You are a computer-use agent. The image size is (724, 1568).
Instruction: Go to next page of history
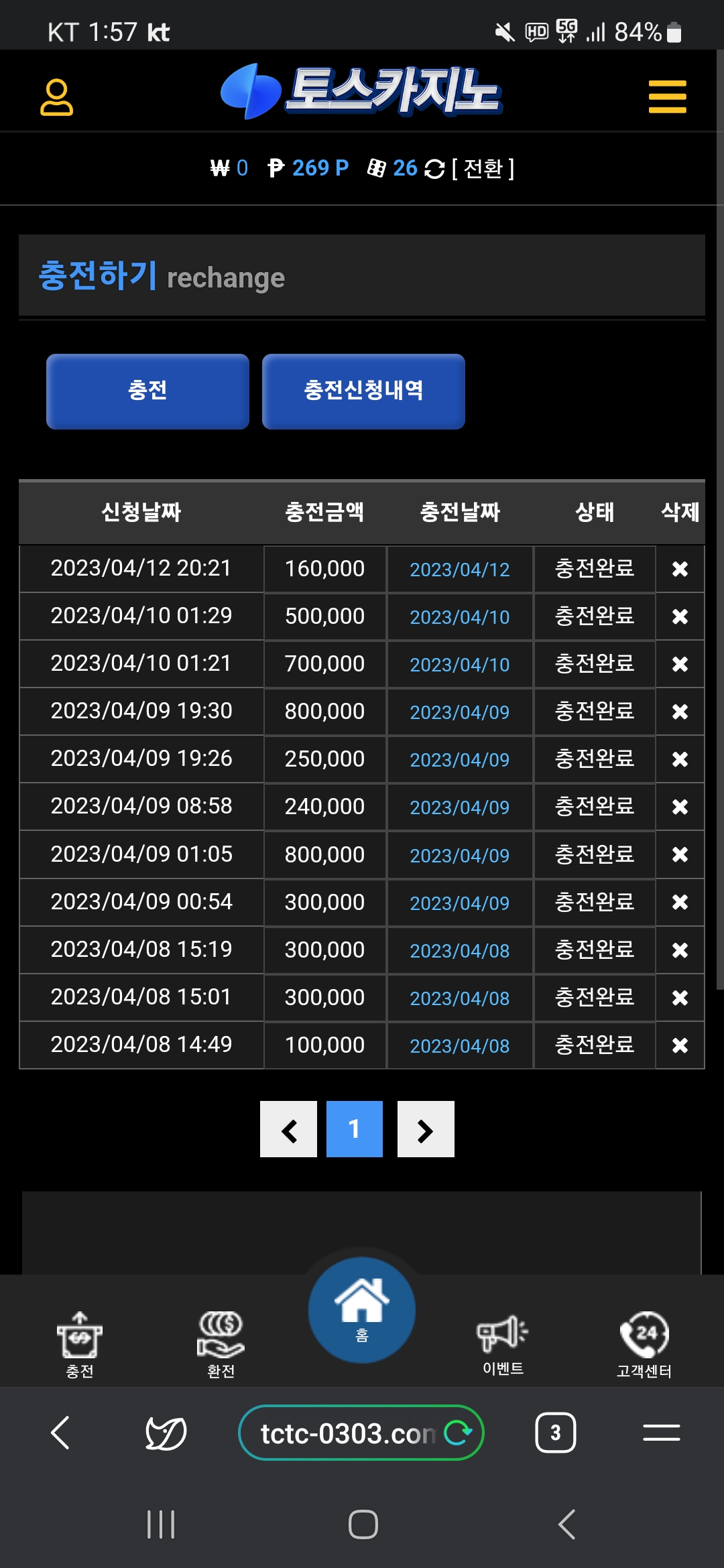[426, 1129]
